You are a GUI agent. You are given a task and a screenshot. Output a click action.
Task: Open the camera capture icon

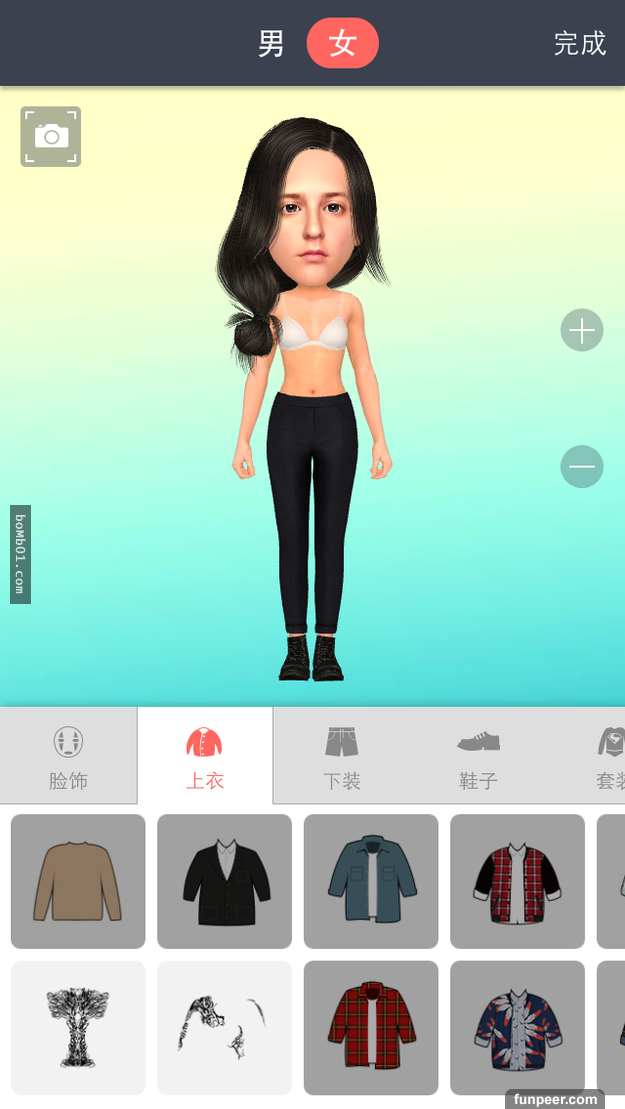51,136
